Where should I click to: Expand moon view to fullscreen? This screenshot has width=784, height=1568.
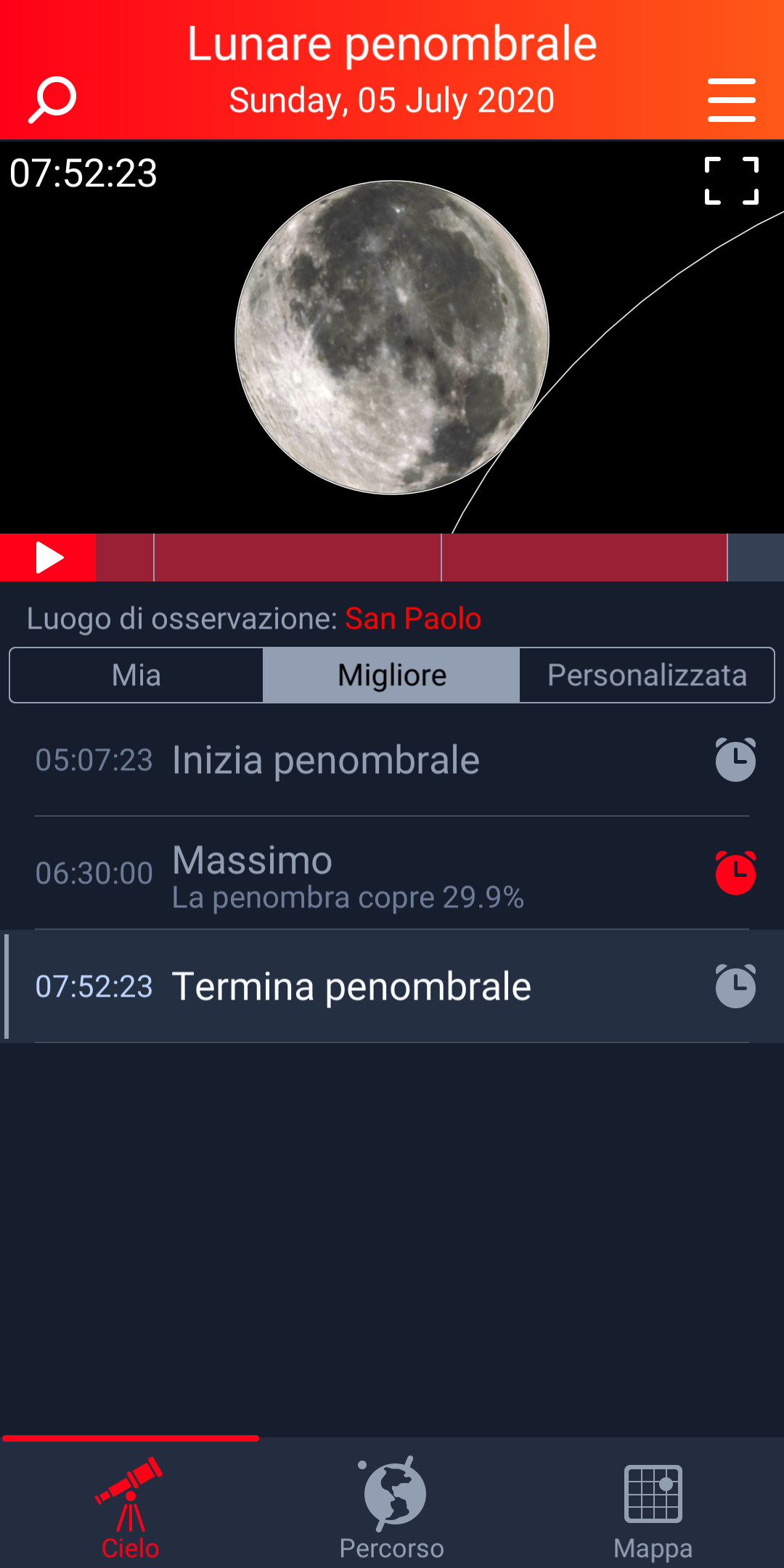pos(731,181)
